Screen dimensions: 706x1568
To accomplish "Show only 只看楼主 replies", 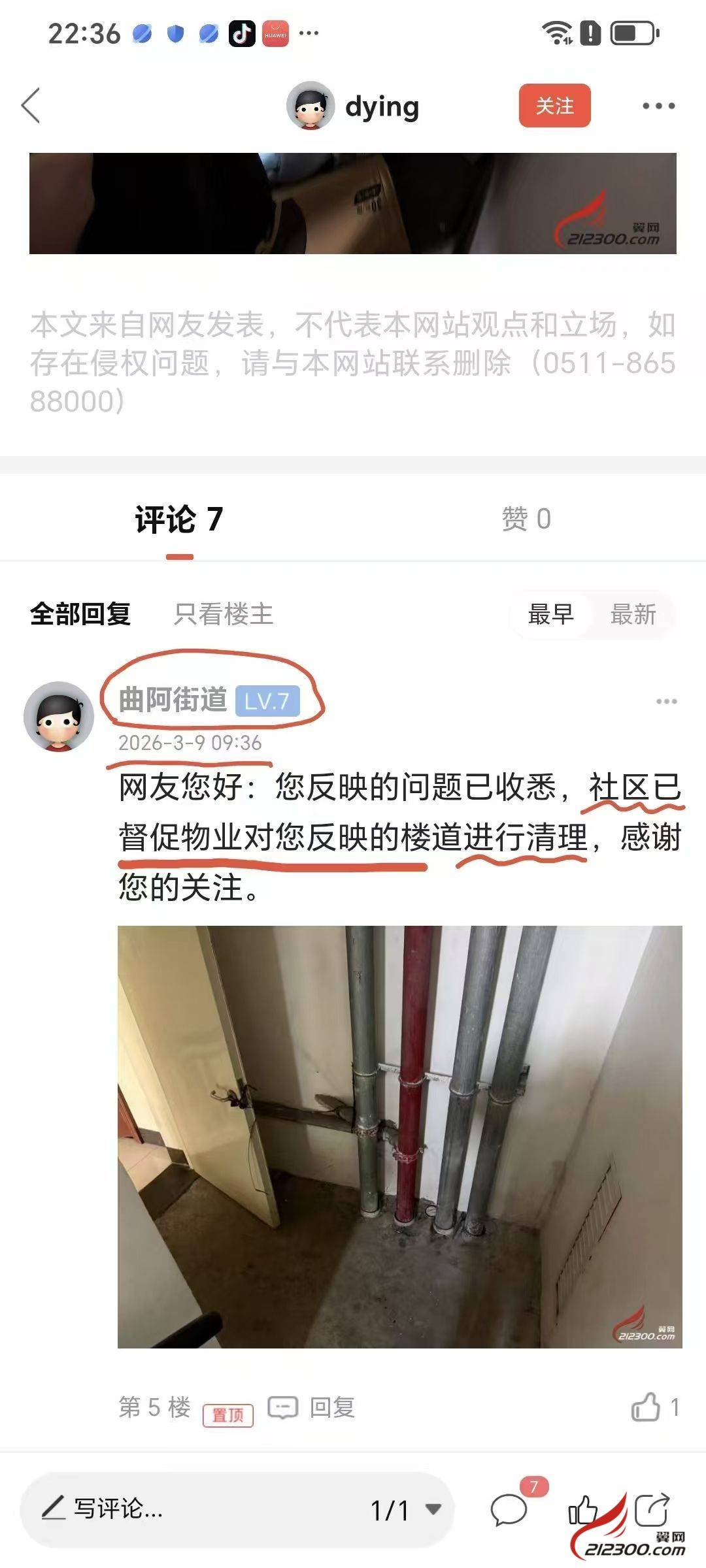I will (224, 614).
